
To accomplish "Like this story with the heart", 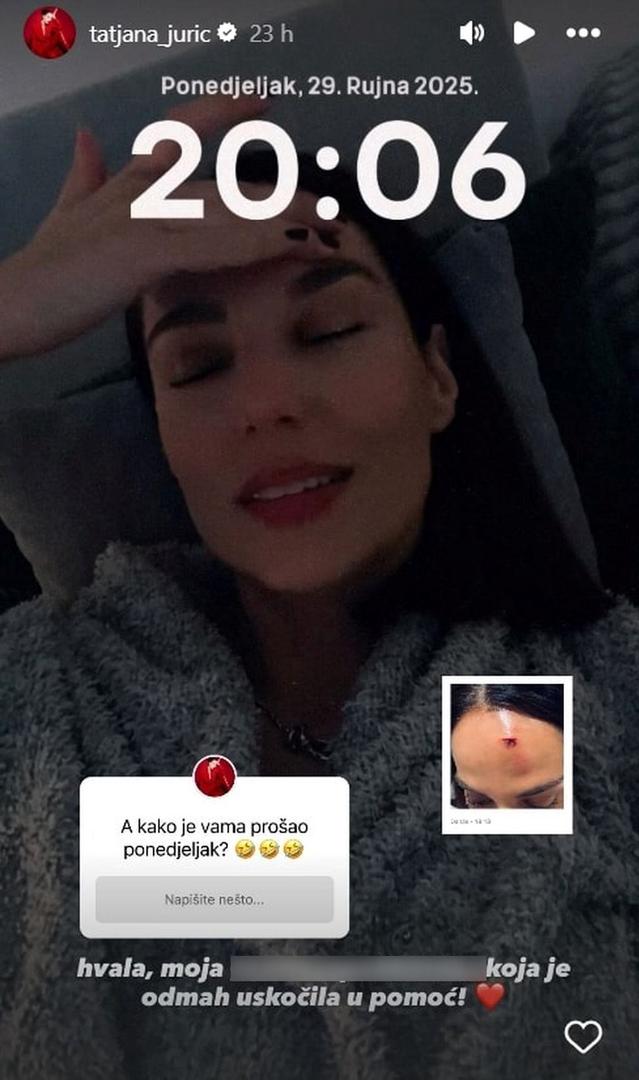I will (x=583, y=1036).
